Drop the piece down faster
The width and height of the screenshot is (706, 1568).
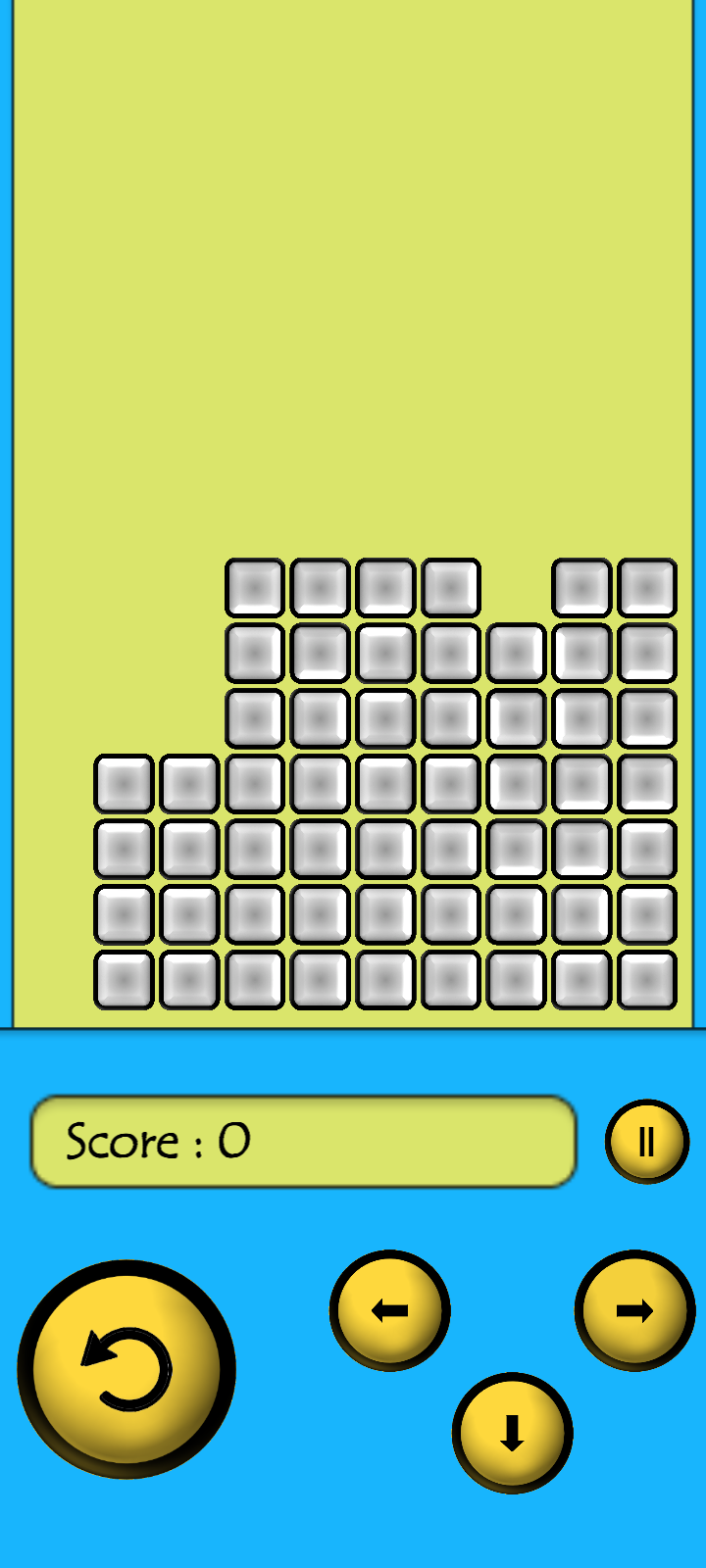point(512,1433)
